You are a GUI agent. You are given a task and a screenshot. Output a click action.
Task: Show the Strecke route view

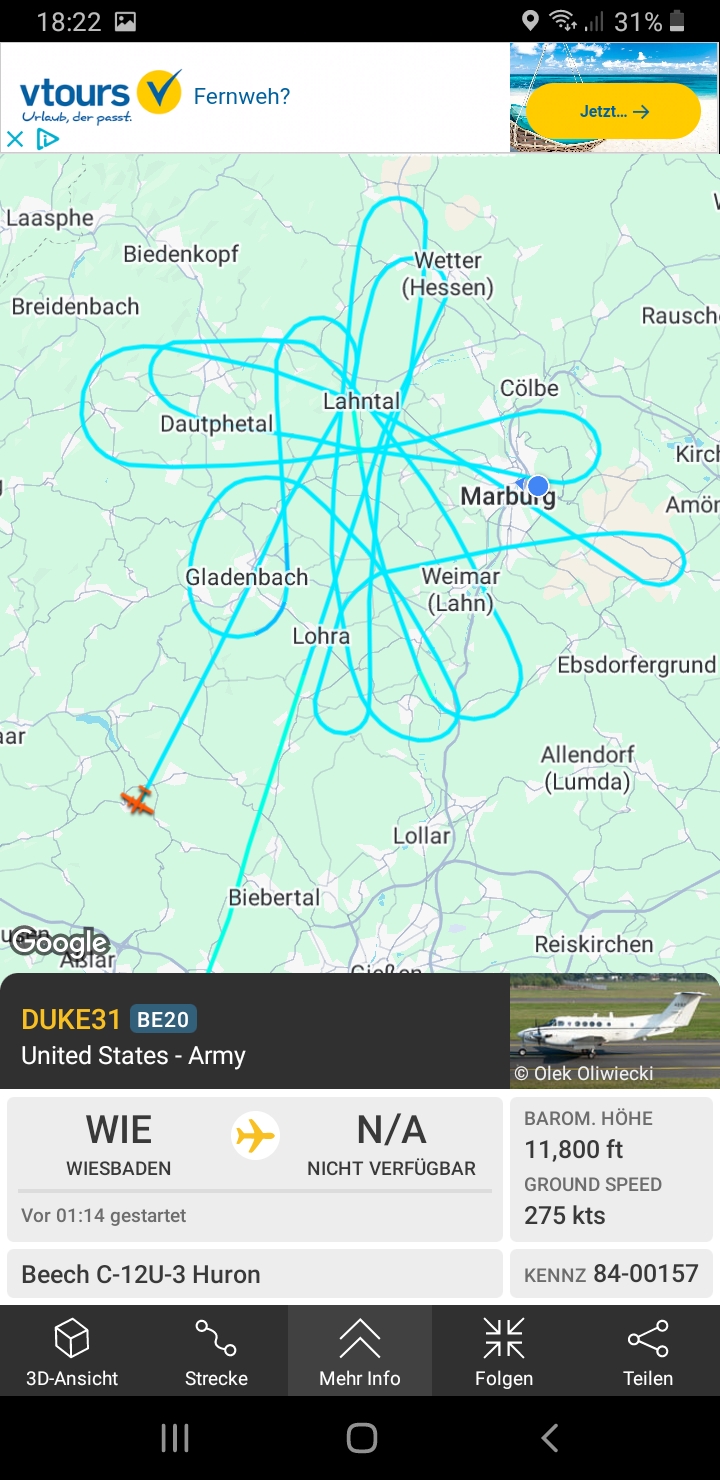216,1351
